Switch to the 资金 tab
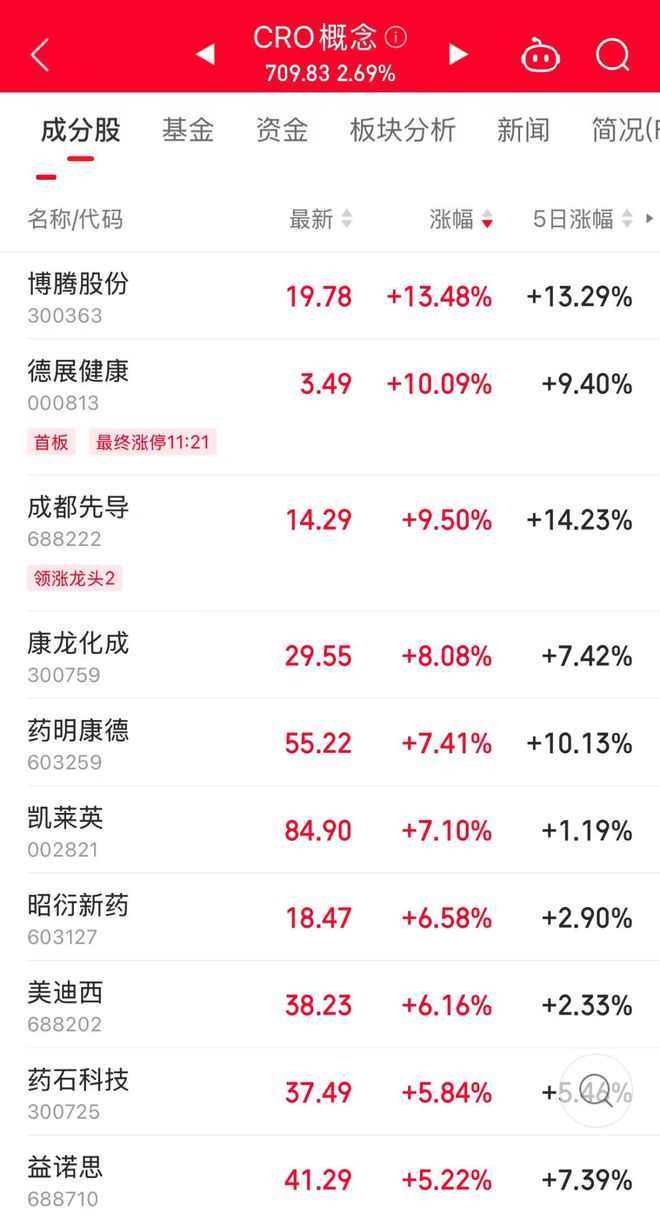The image size is (660, 1220). [282, 130]
